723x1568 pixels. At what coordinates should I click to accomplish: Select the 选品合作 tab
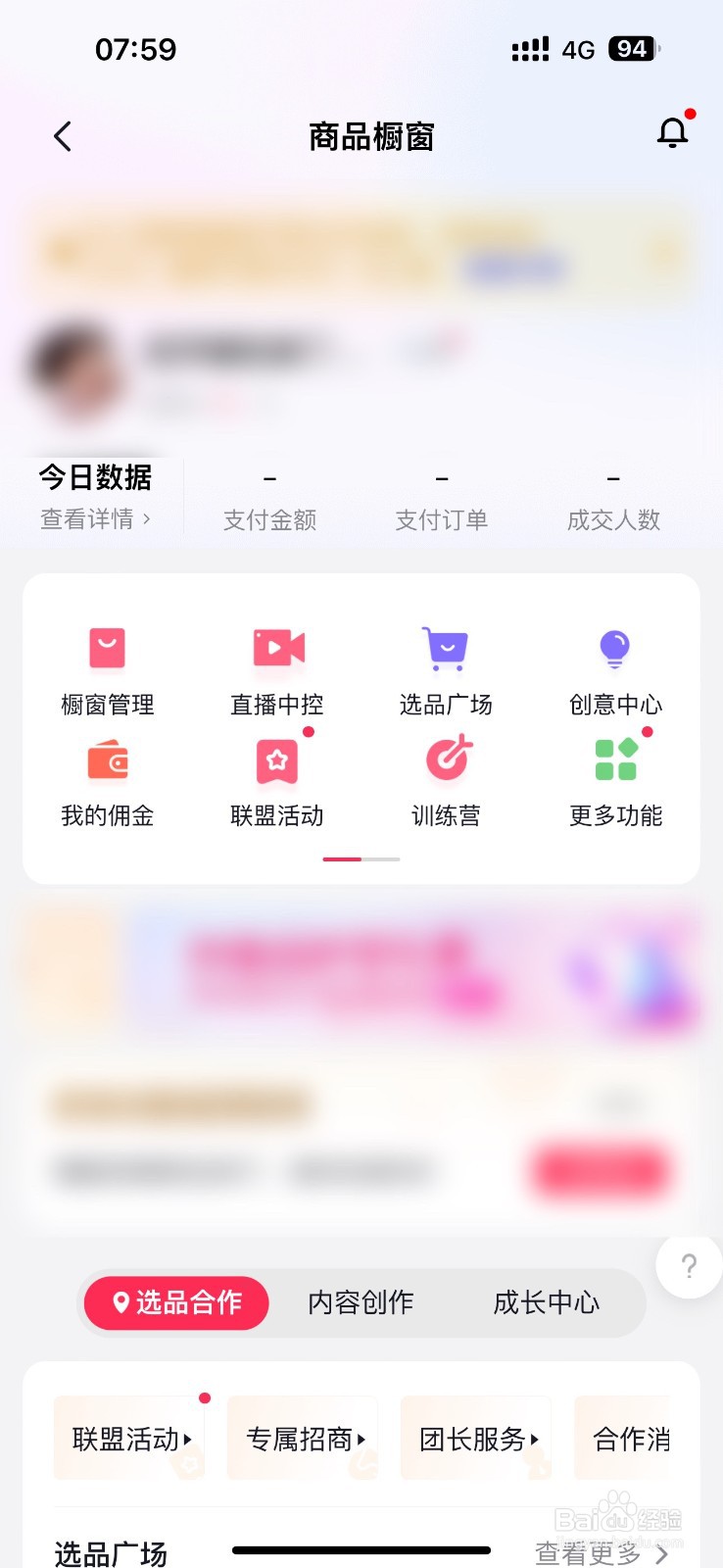[x=175, y=1302]
